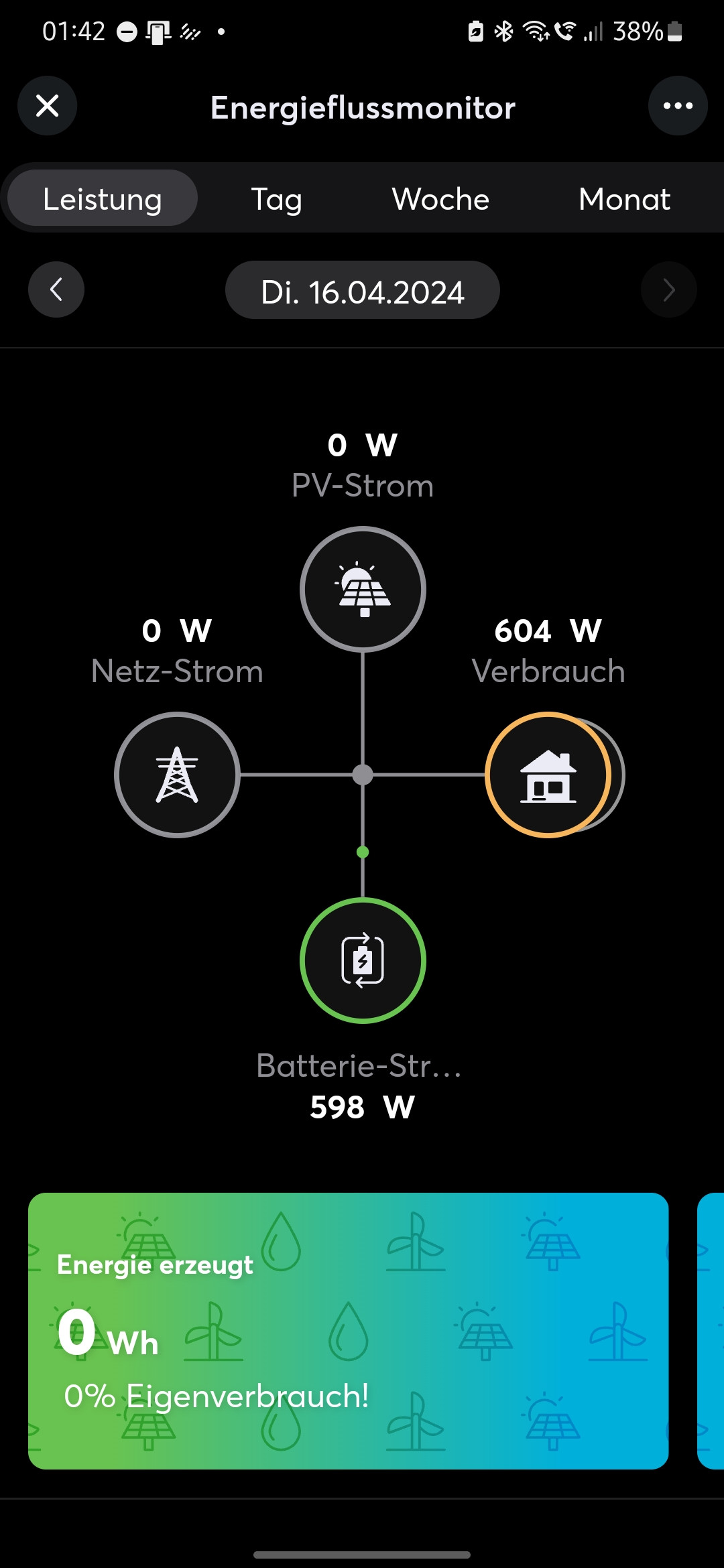Switch to the Woche tab
Screen dimensions: 724x1568
click(x=440, y=199)
